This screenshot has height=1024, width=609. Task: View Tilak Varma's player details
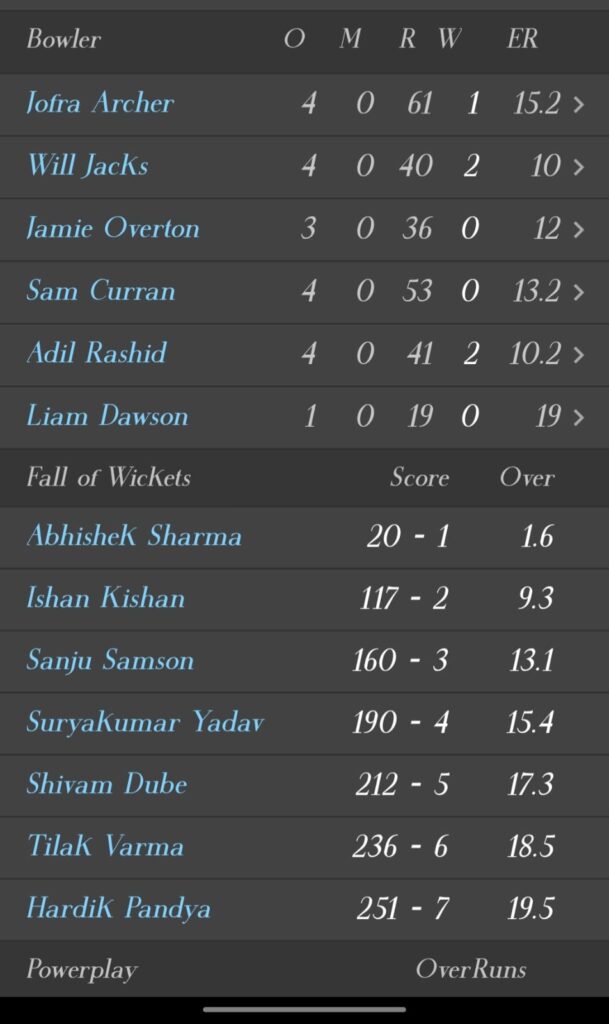pos(105,846)
